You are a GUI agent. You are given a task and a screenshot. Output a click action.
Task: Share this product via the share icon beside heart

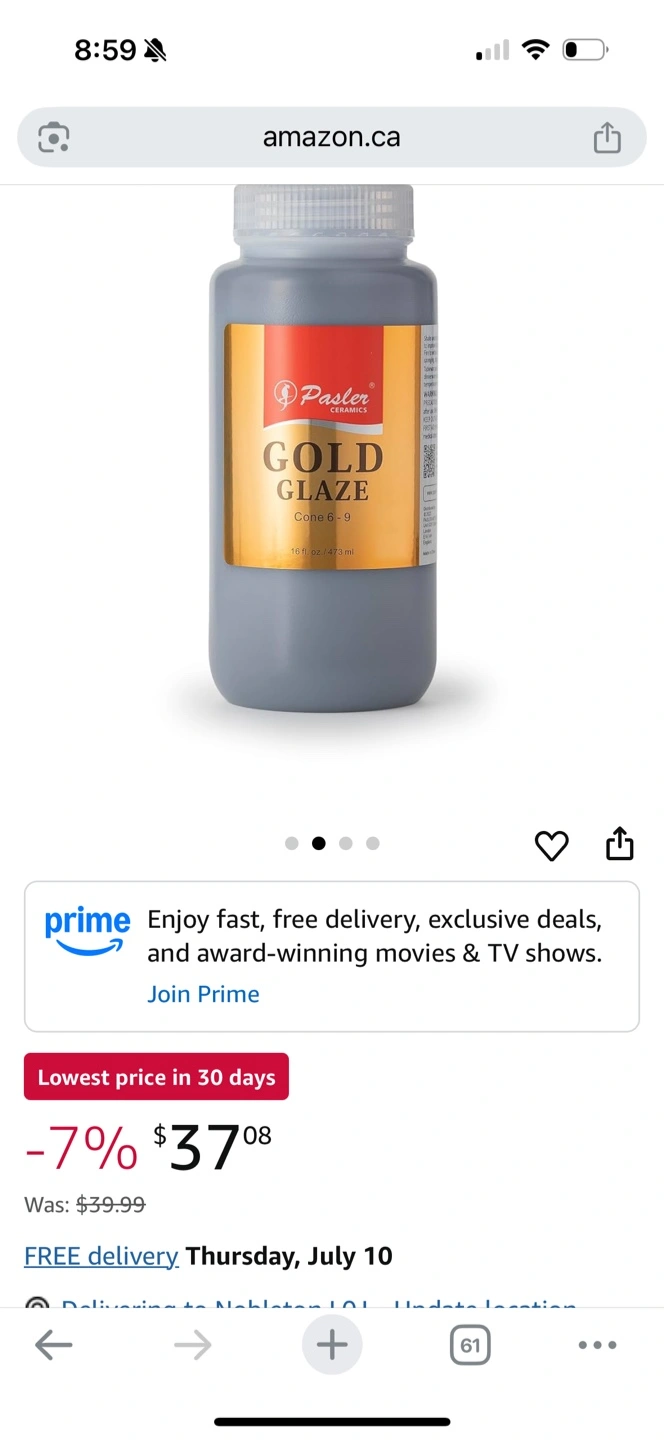pos(620,844)
